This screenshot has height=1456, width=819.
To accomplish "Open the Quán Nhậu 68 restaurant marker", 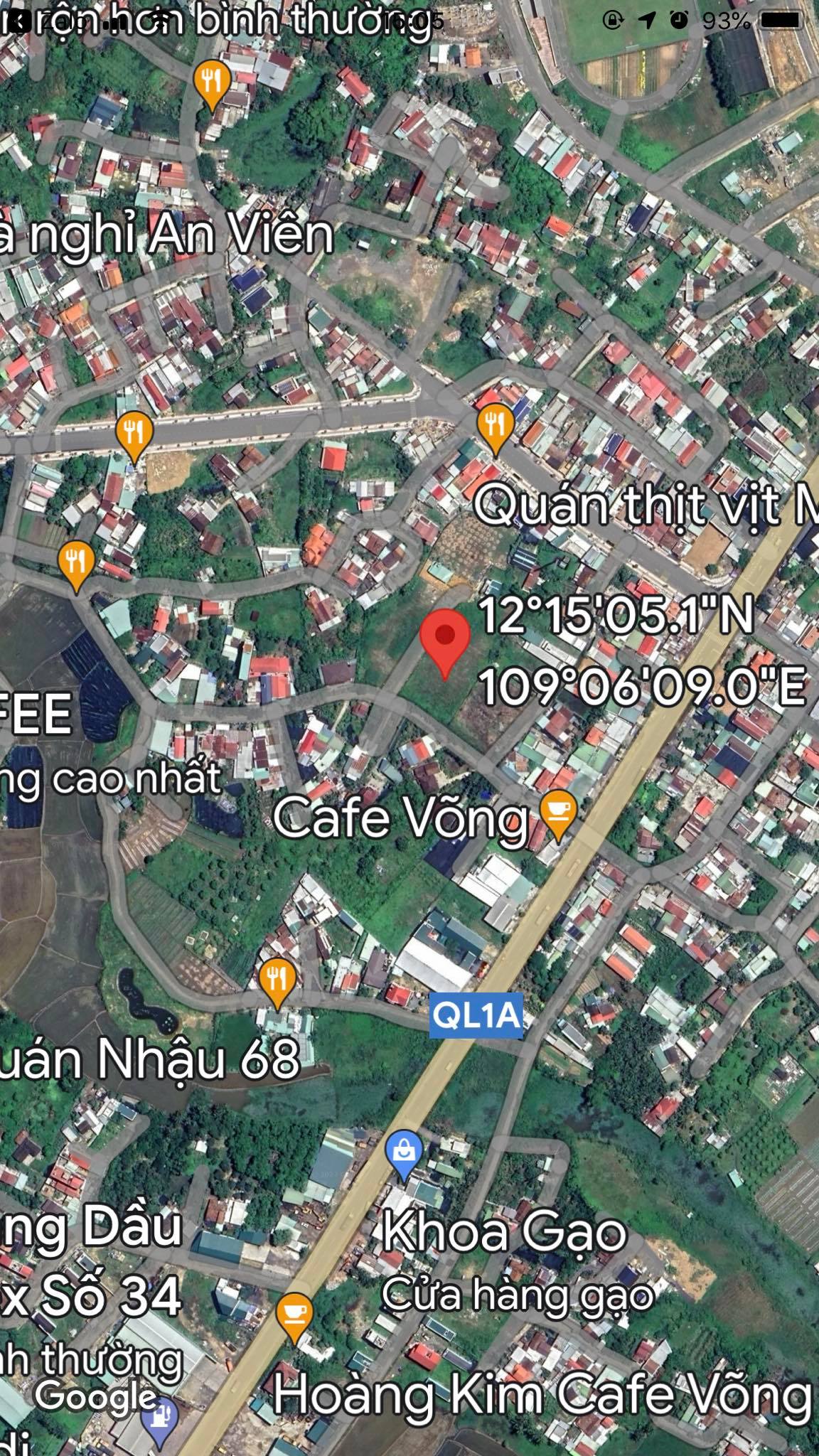I will (277, 981).
